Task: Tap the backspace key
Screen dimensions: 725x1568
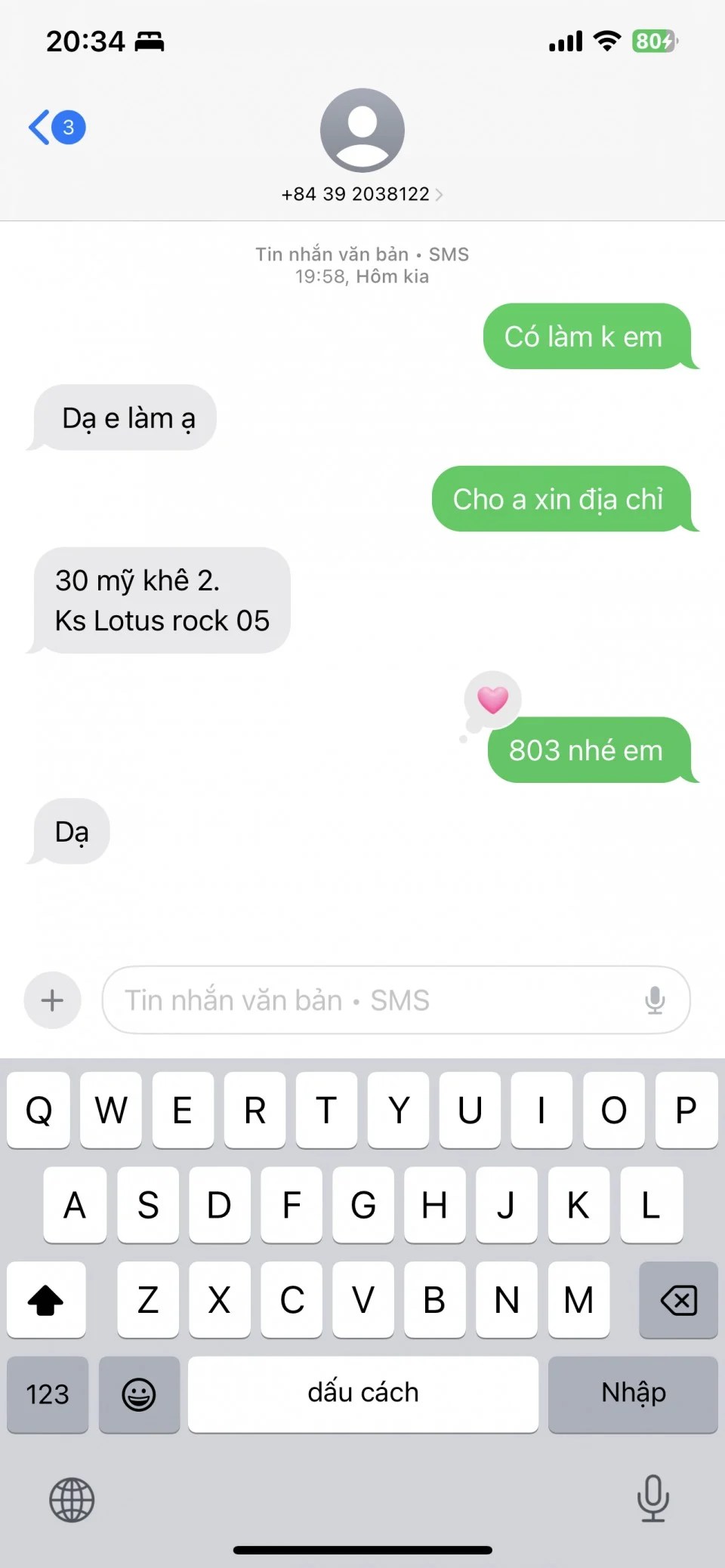Action: tap(678, 1300)
